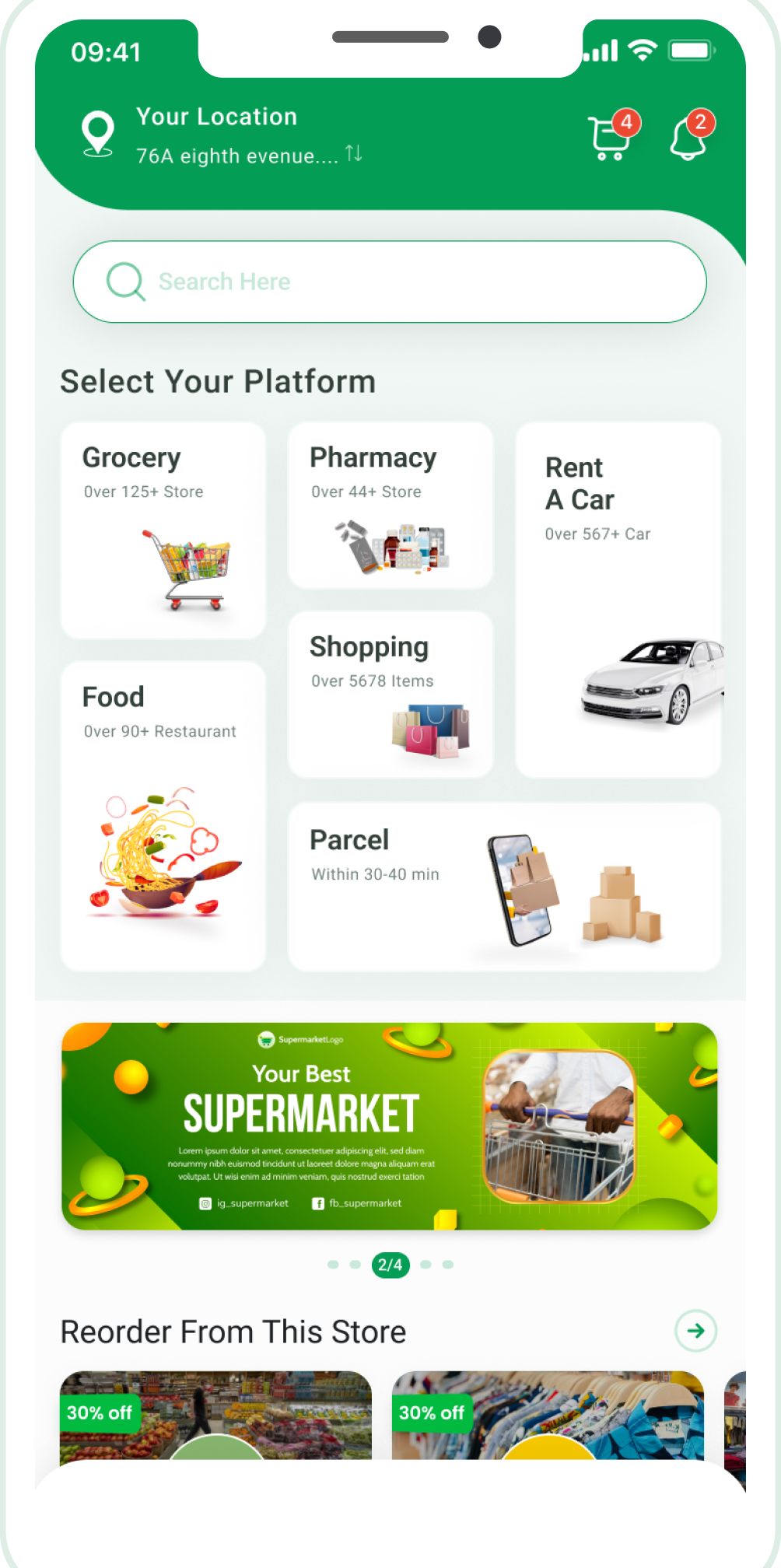
Task: Open the clothing store with 30% off
Action: coord(548,1414)
